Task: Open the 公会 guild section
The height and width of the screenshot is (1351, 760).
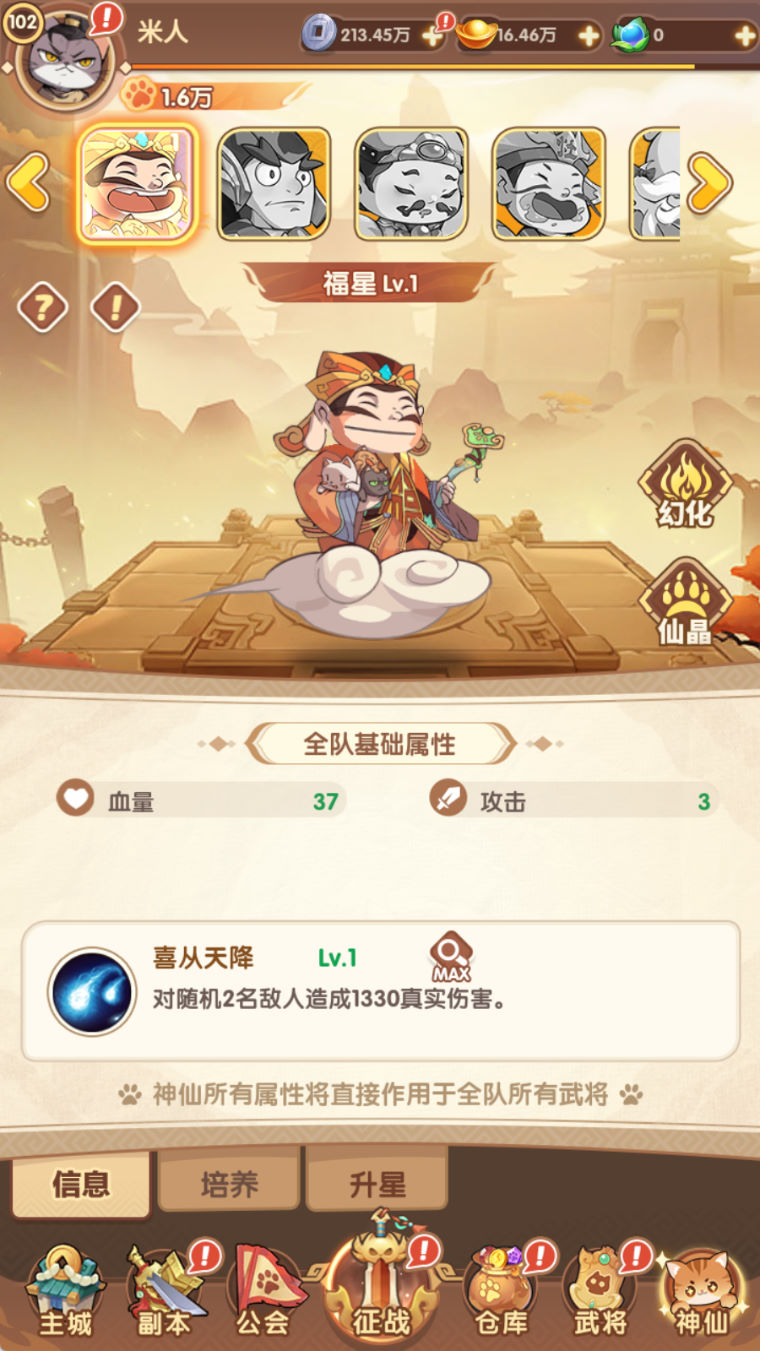Action: [x=263, y=1295]
